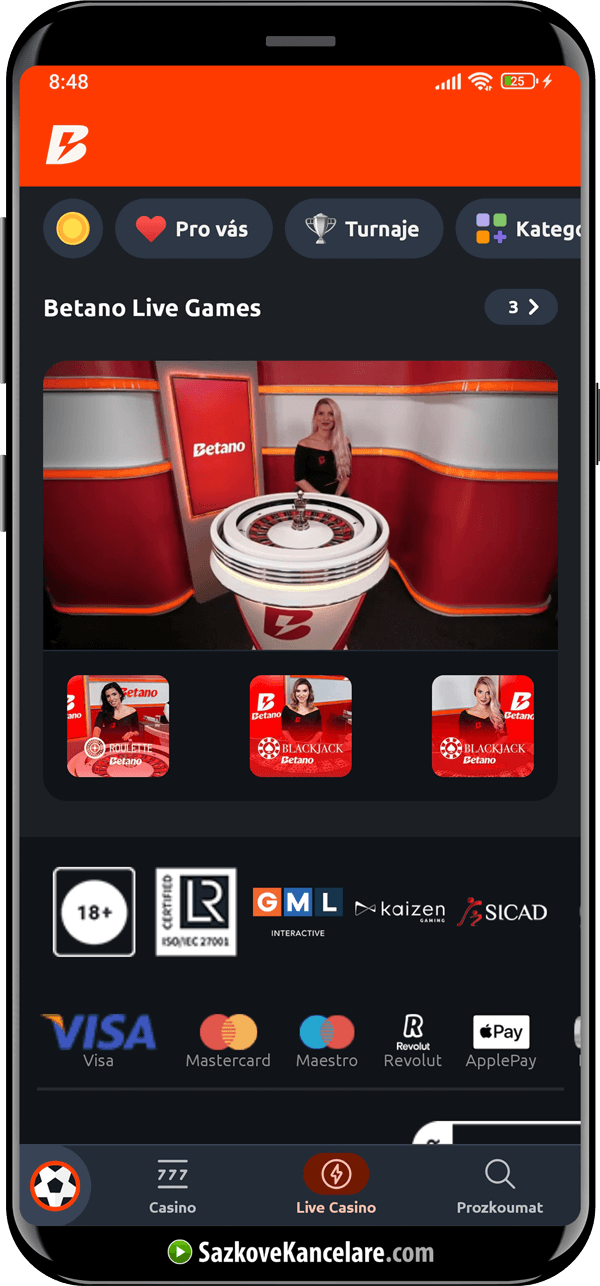600x1286 pixels.
Task: Show all 3 Betano Live Games
Action: coord(521,308)
